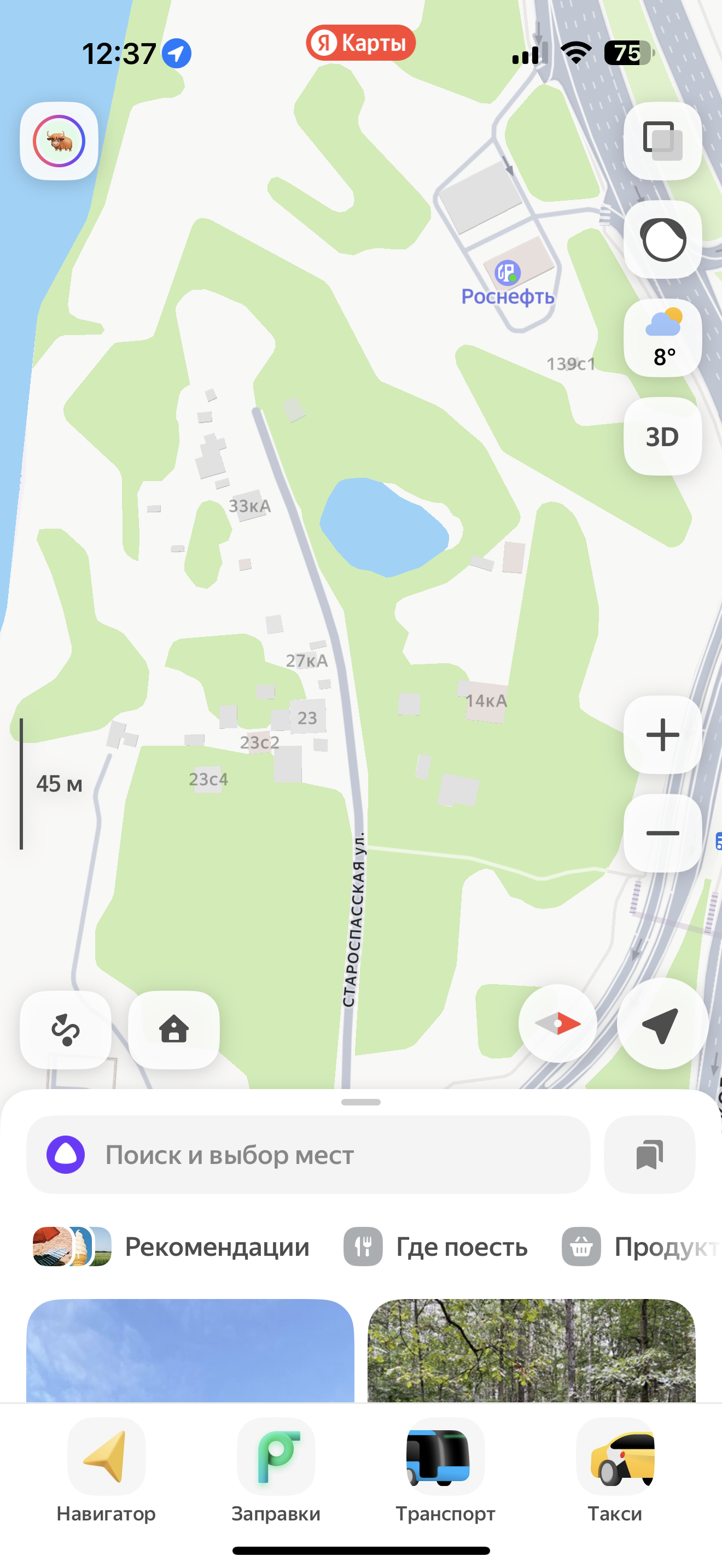Open the Alice assistant round button

tap(662, 240)
